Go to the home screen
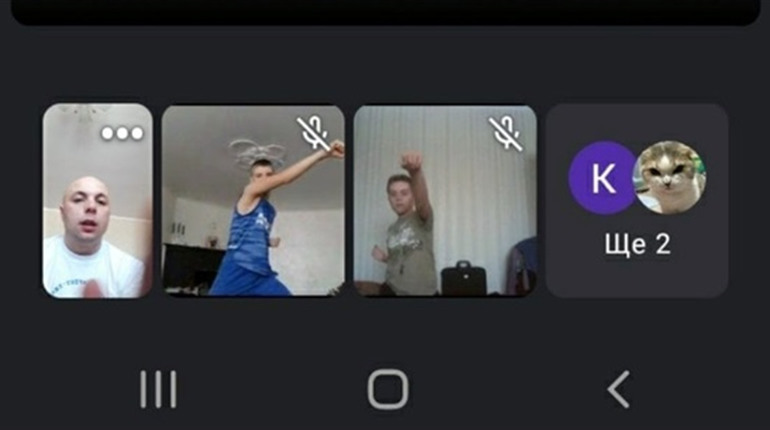The height and width of the screenshot is (430, 770). tap(388, 389)
